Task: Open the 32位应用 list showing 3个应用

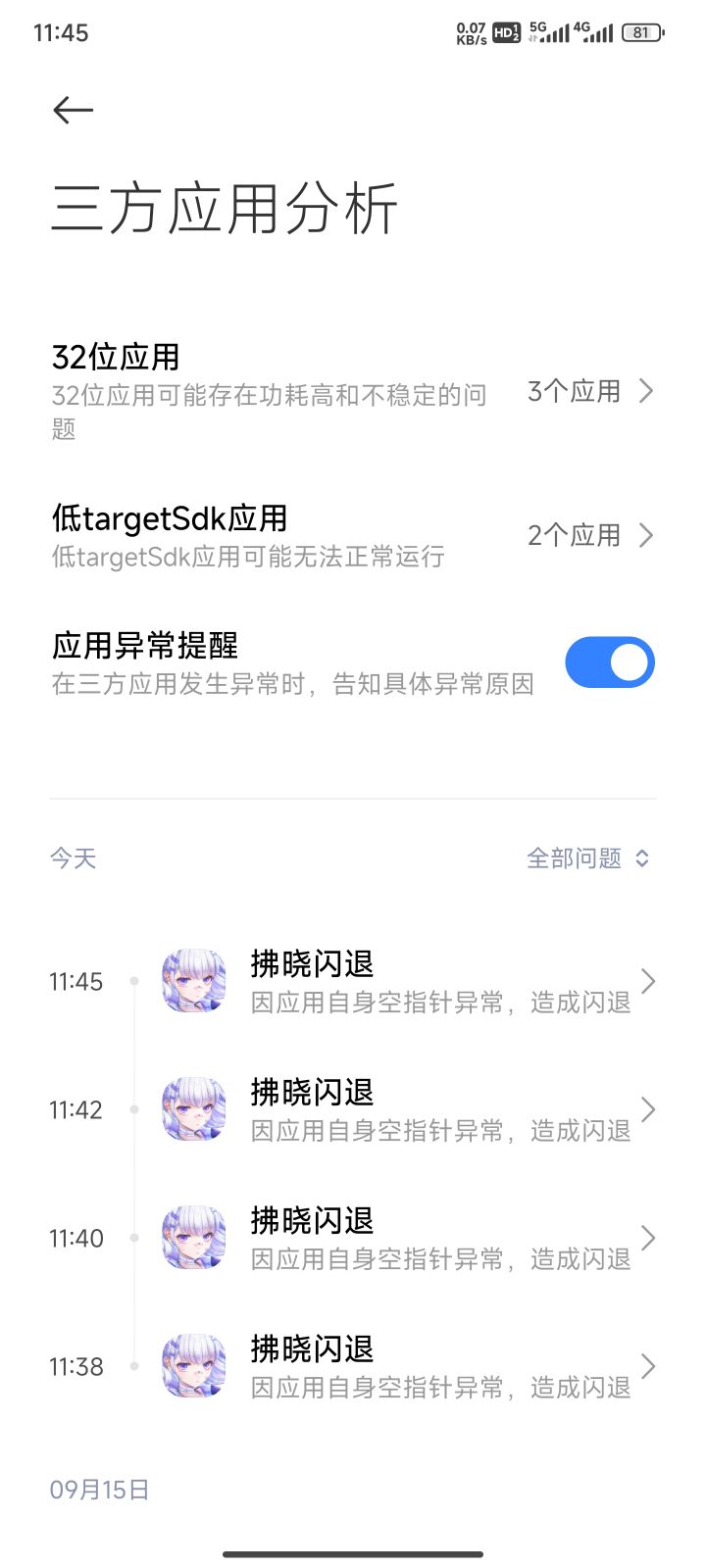Action: pos(353,391)
